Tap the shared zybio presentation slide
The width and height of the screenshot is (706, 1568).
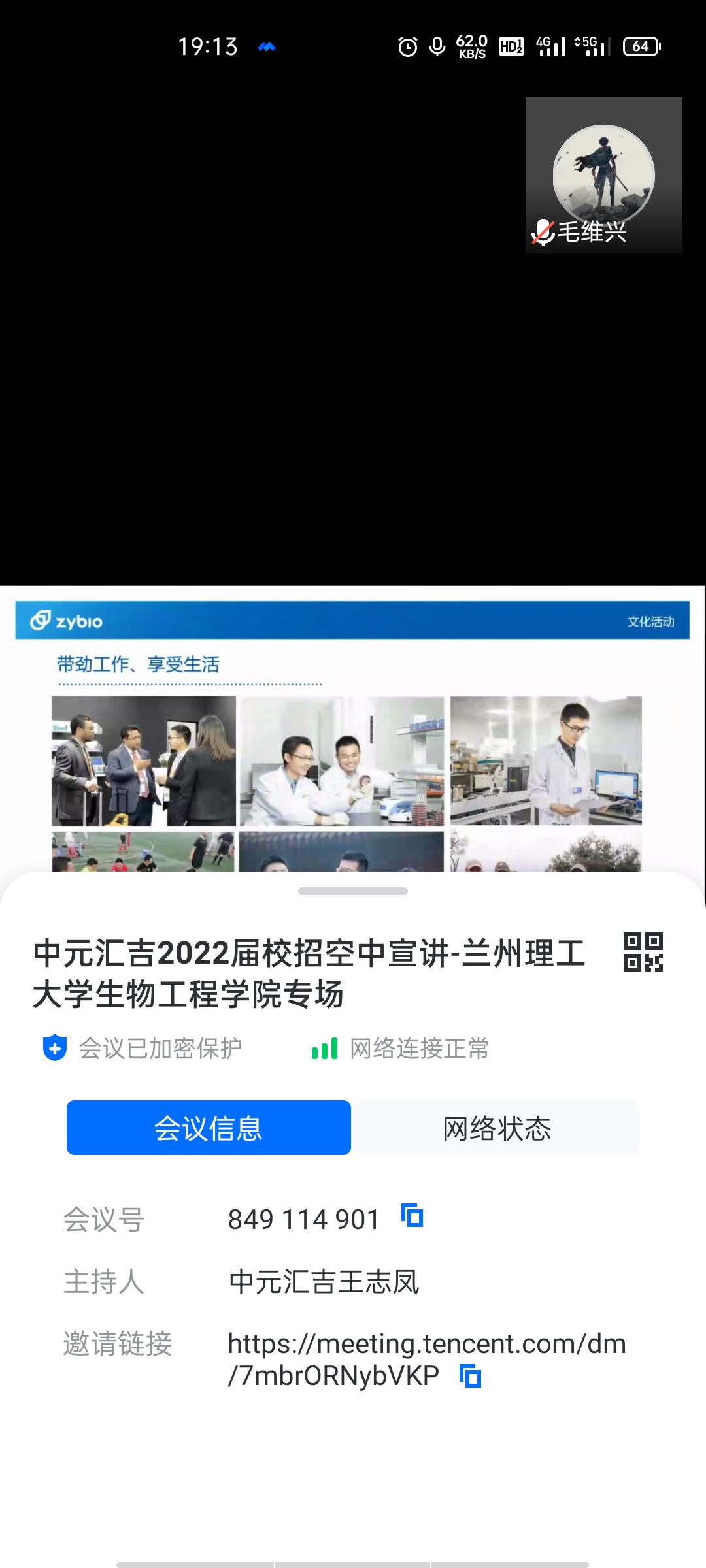point(353,732)
